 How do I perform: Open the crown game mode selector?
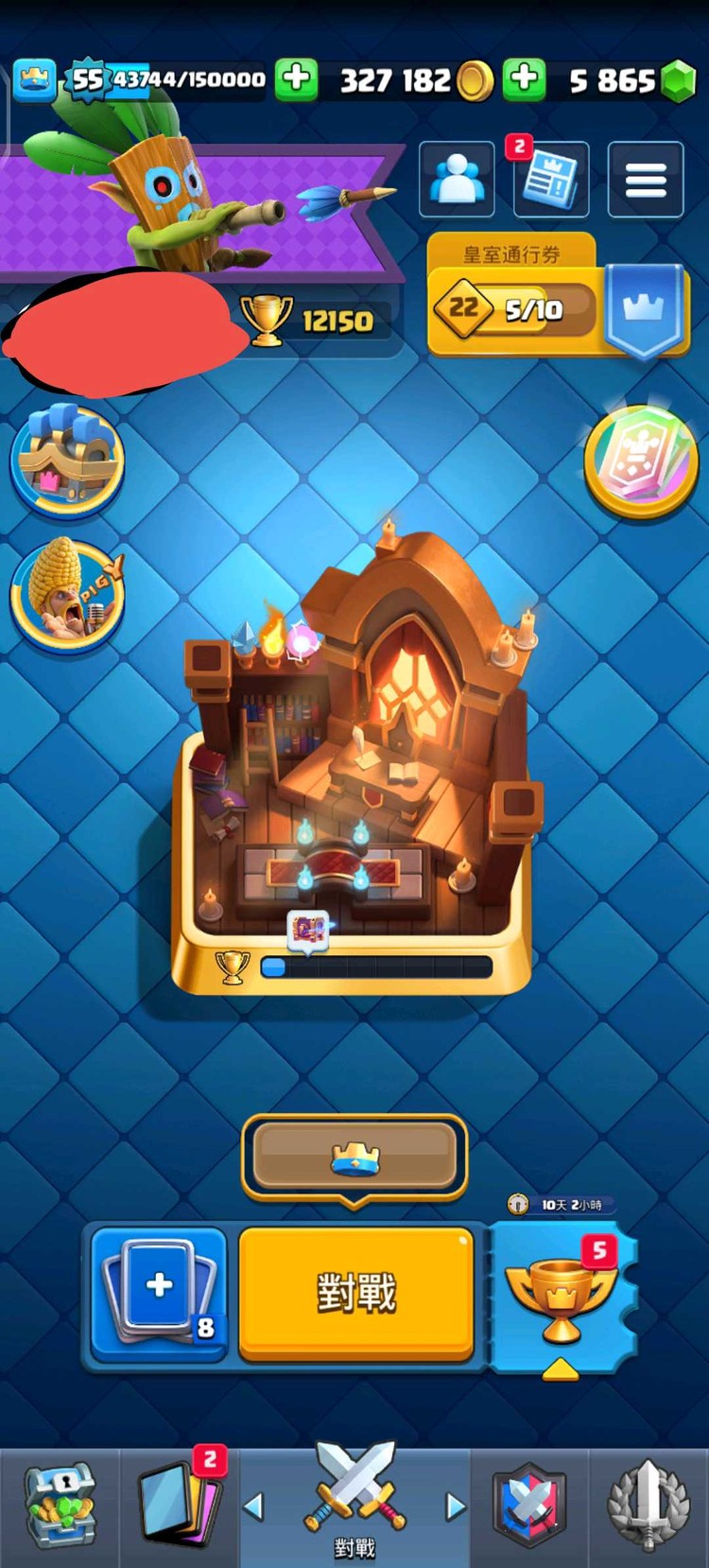click(x=354, y=1159)
